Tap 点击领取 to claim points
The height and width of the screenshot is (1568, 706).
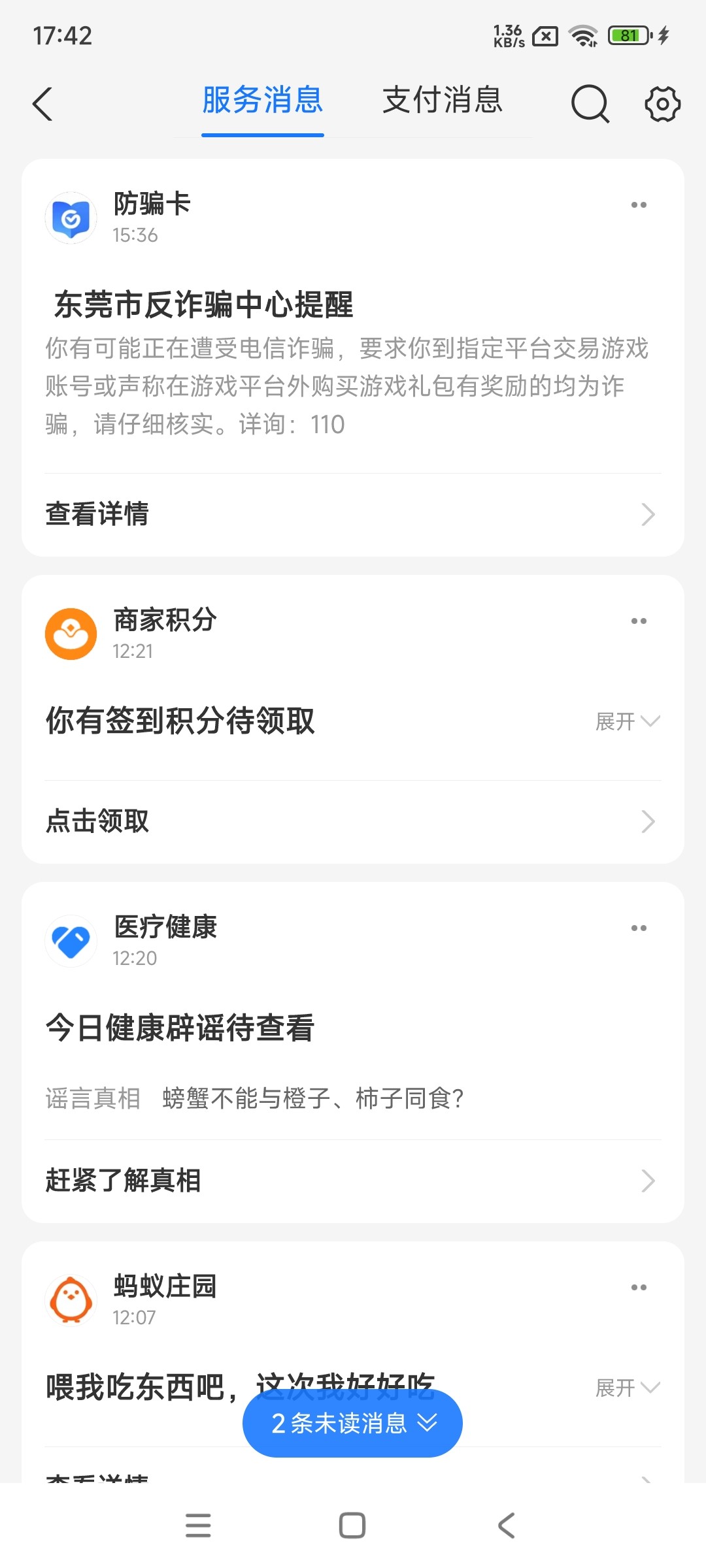point(353,821)
